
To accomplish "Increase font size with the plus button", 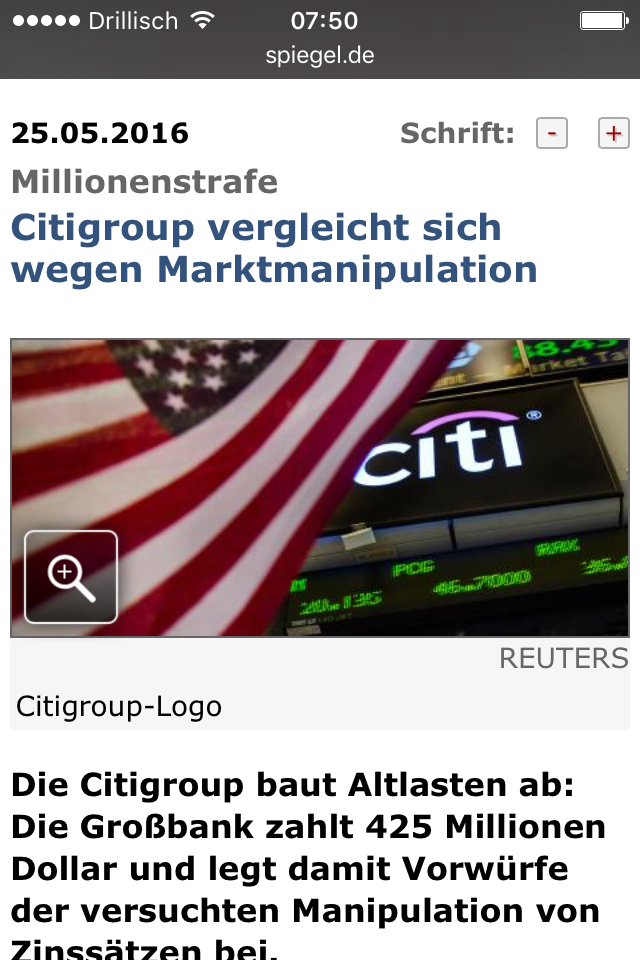I will click(x=613, y=133).
